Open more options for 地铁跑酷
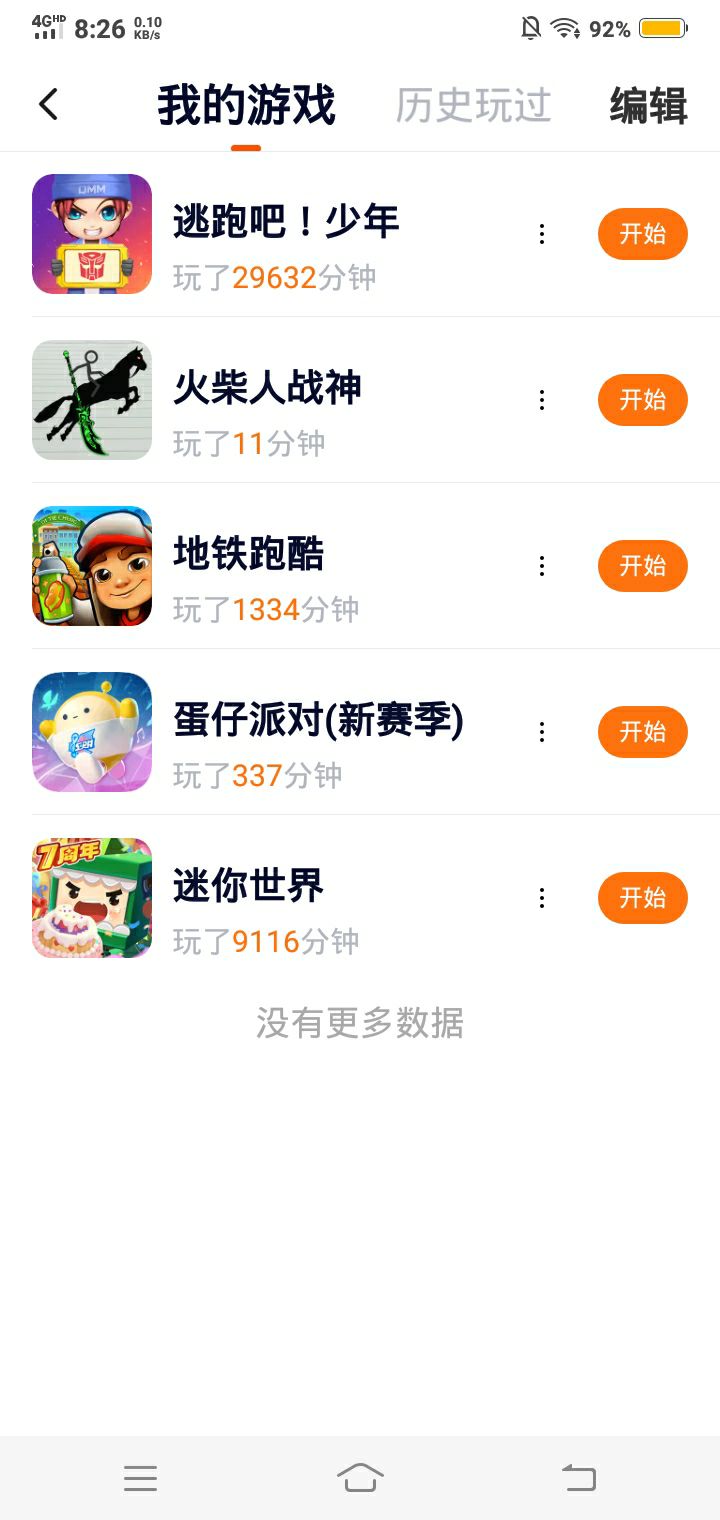720x1520 pixels. coord(542,566)
